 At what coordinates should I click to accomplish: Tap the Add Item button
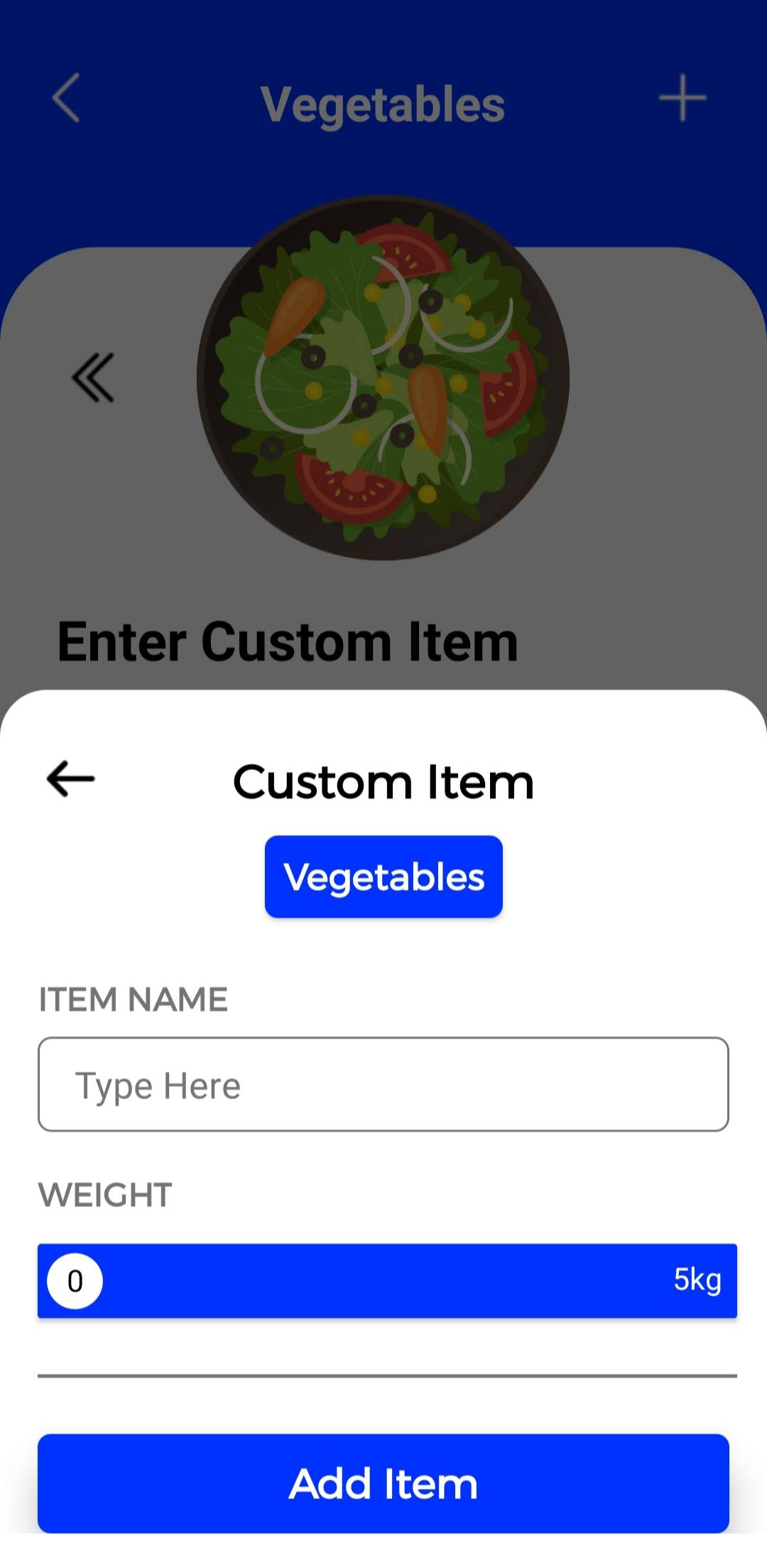[x=383, y=1483]
